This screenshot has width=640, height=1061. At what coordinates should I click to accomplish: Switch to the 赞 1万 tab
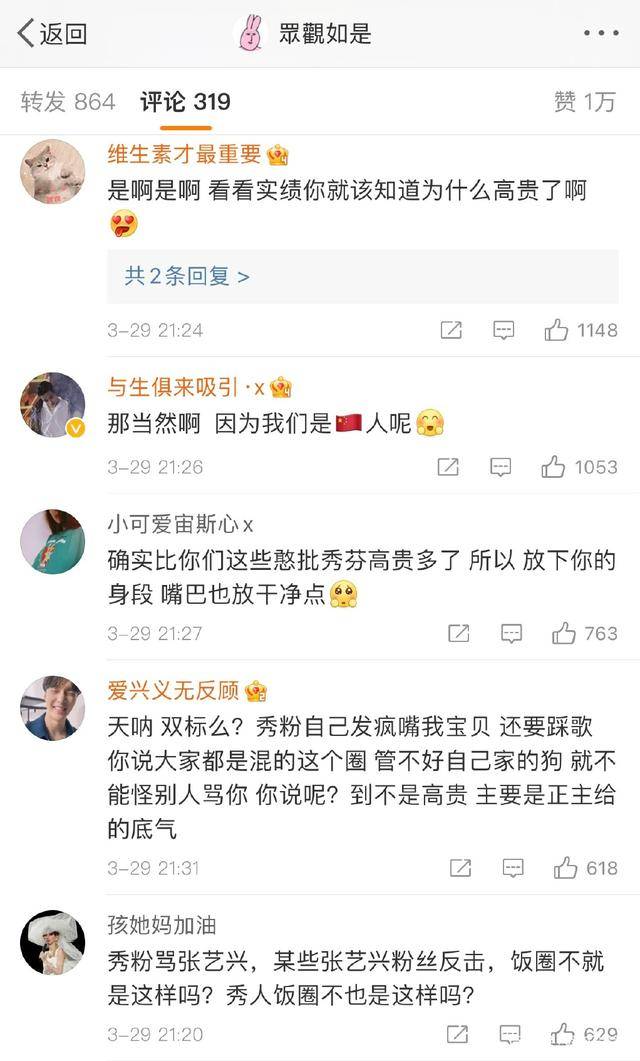(x=585, y=101)
